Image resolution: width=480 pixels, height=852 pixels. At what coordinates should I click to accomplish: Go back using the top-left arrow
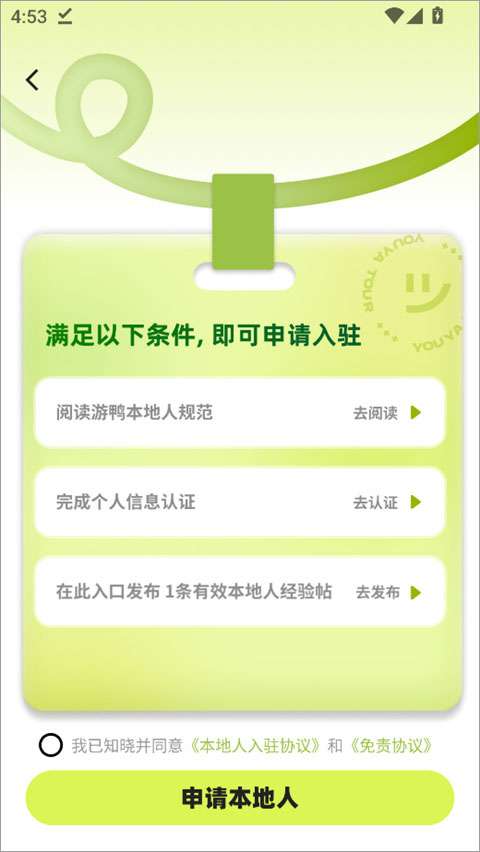[33, 80]
